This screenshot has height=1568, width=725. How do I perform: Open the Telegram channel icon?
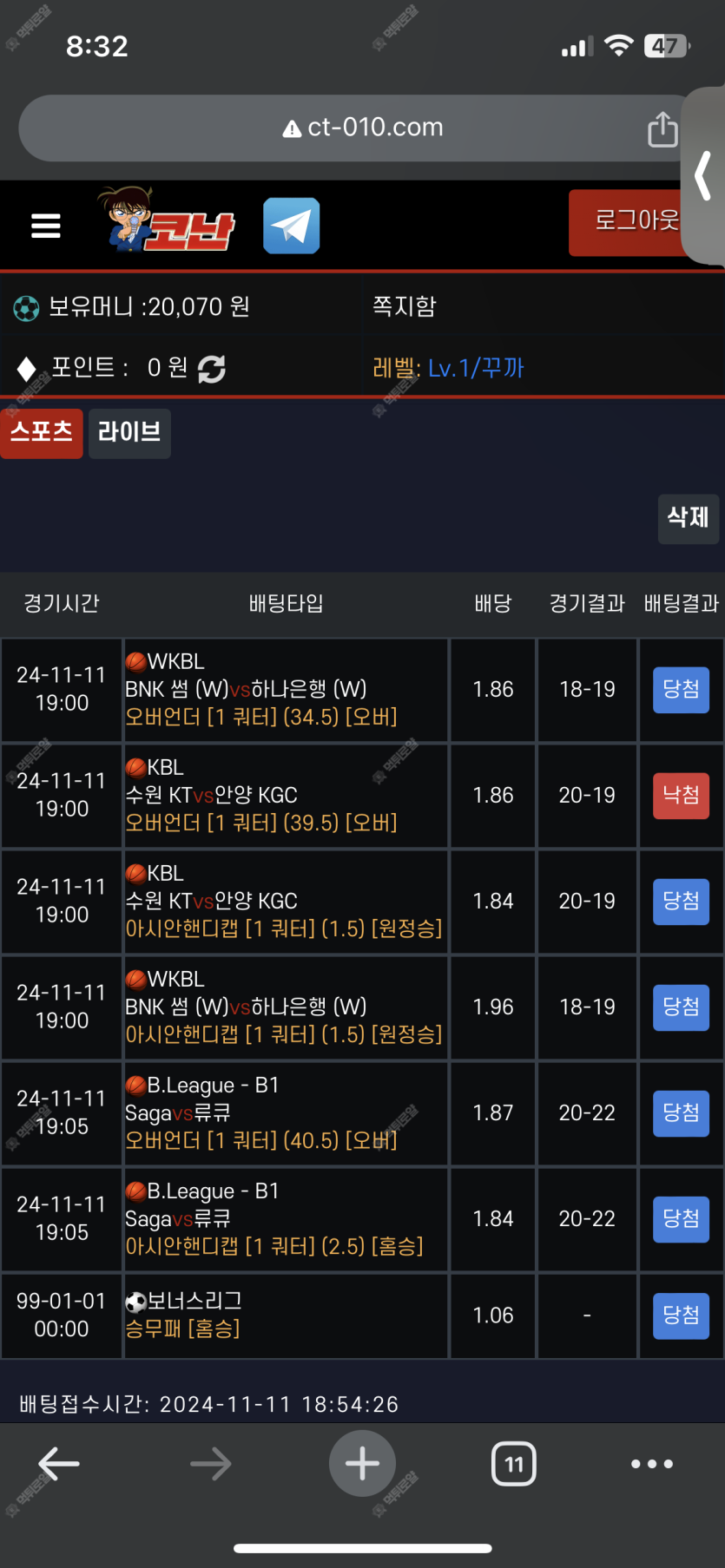click(x=292, y=226)
